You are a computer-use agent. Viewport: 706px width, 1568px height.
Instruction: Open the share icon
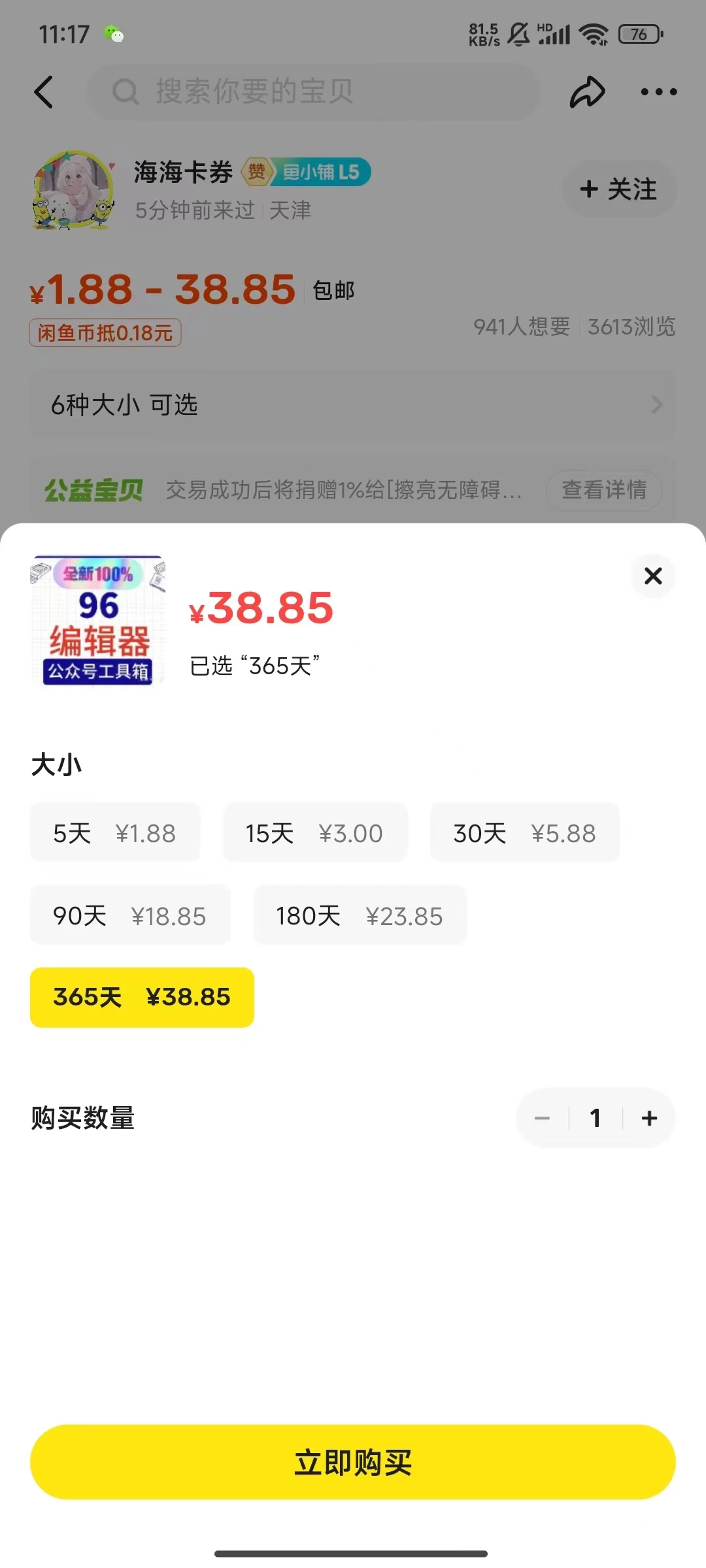coord(586,91)
